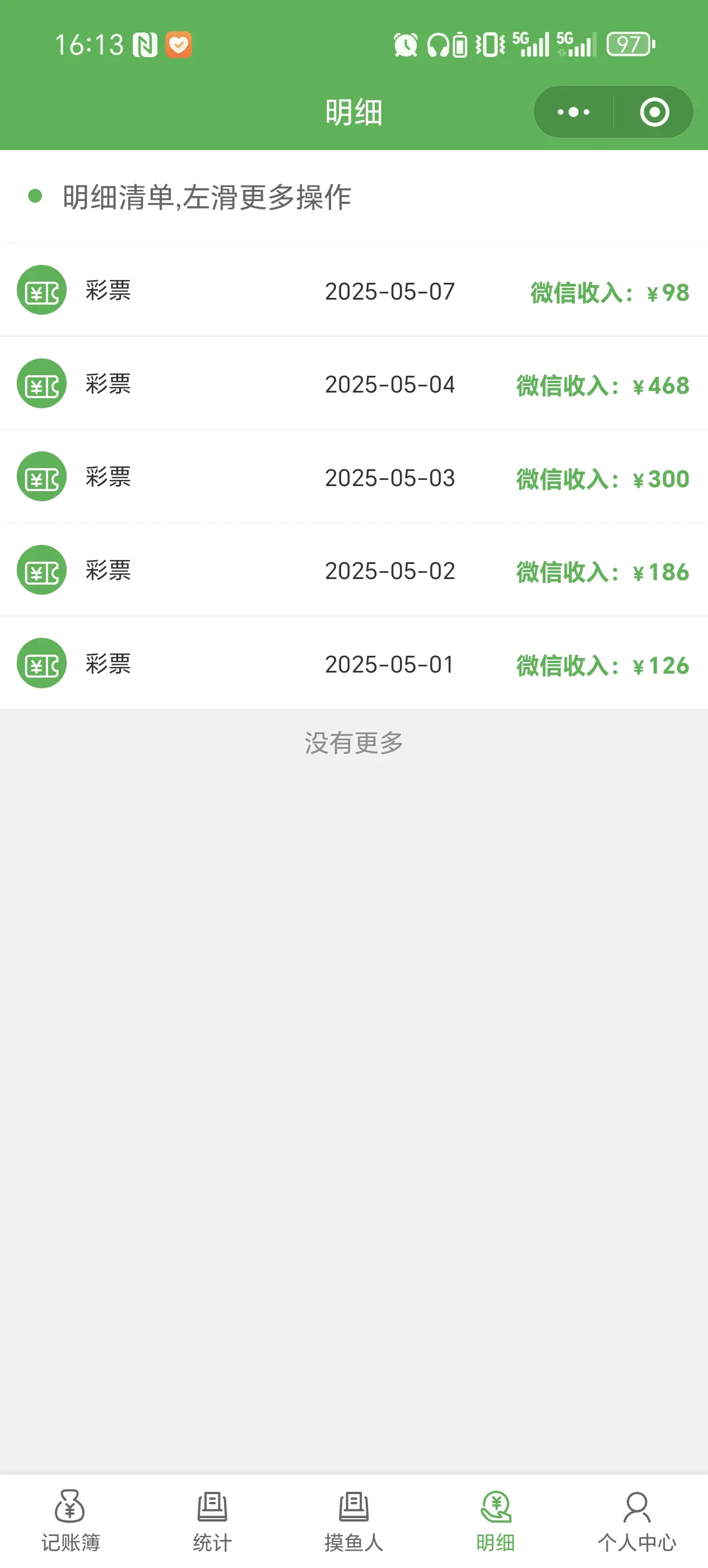Switch to the 统计 tab
Screen dimensions: 708x1568
point(212,1520)
